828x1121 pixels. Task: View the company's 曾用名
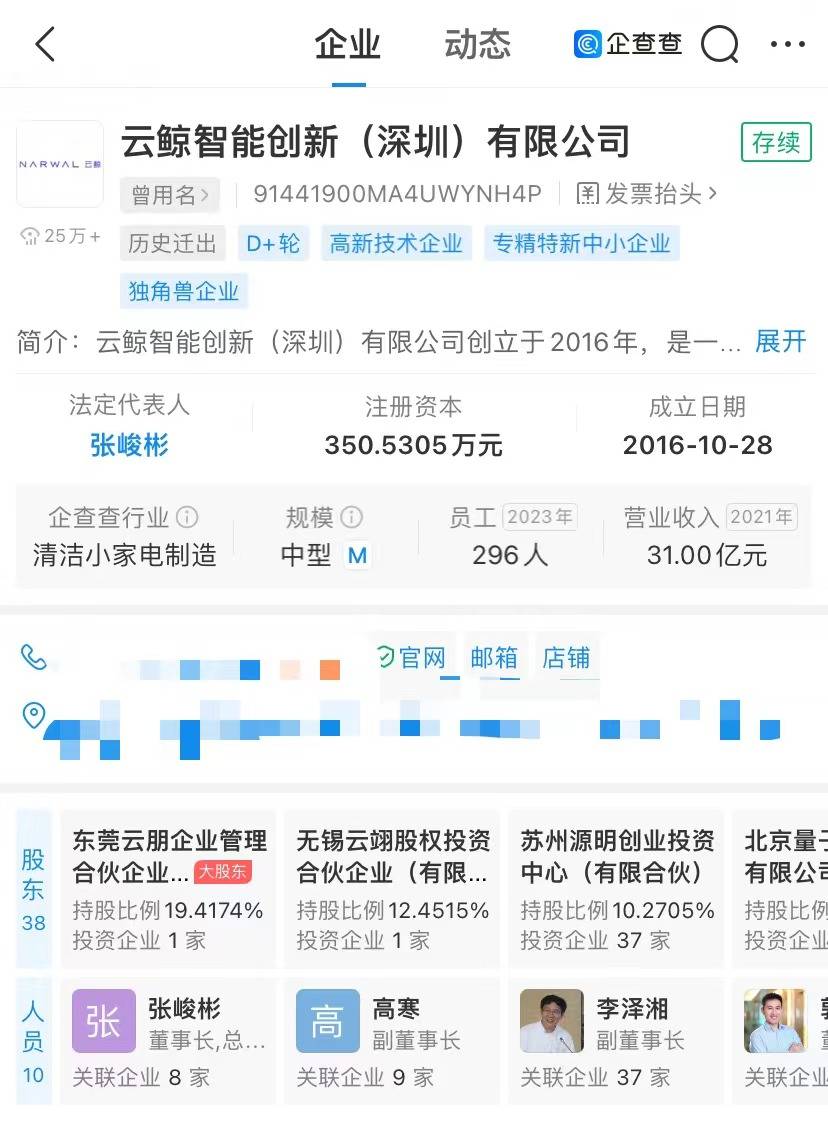(170, 194)
